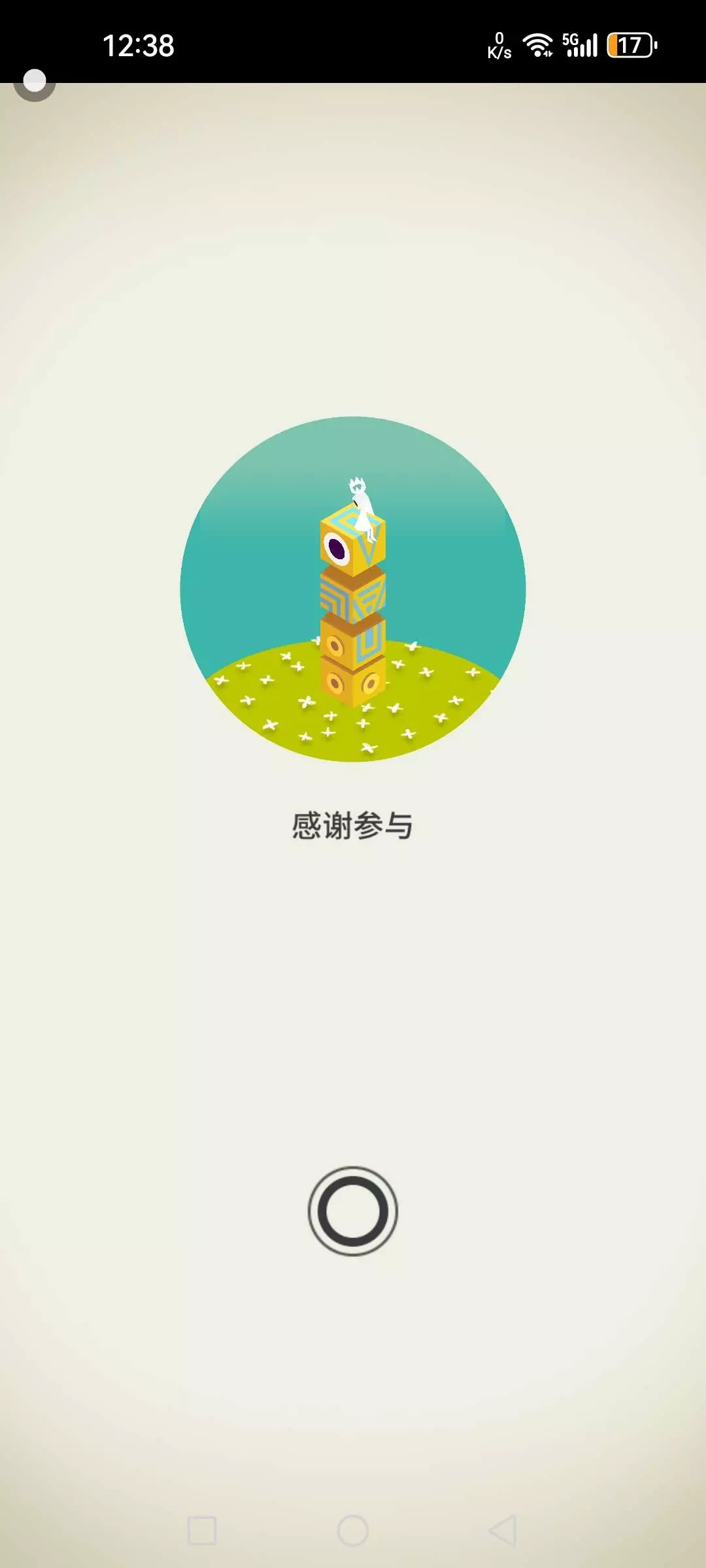Open the recent apps overview

[x=202, y=1530]
